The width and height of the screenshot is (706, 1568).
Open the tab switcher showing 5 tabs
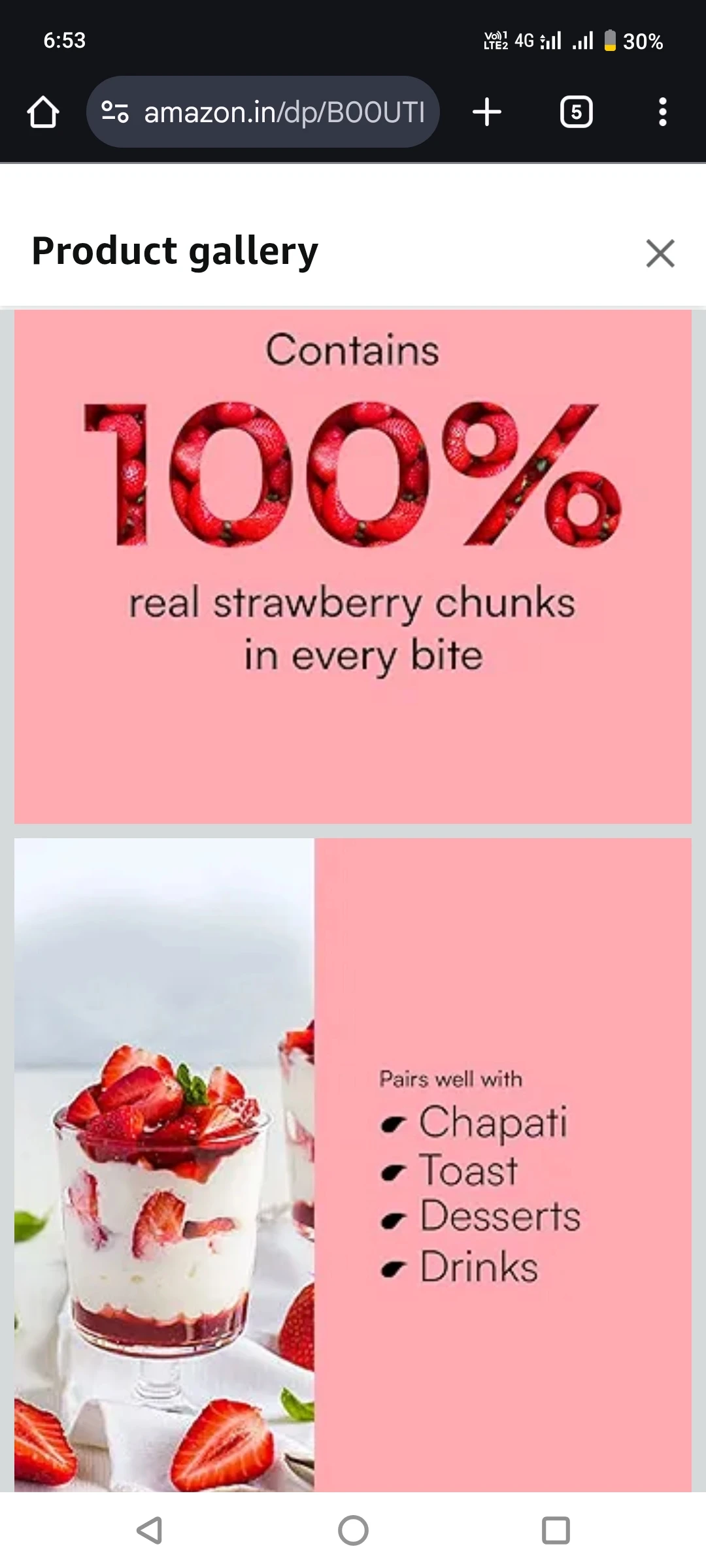pyautogui.click(x=576, y=112)
